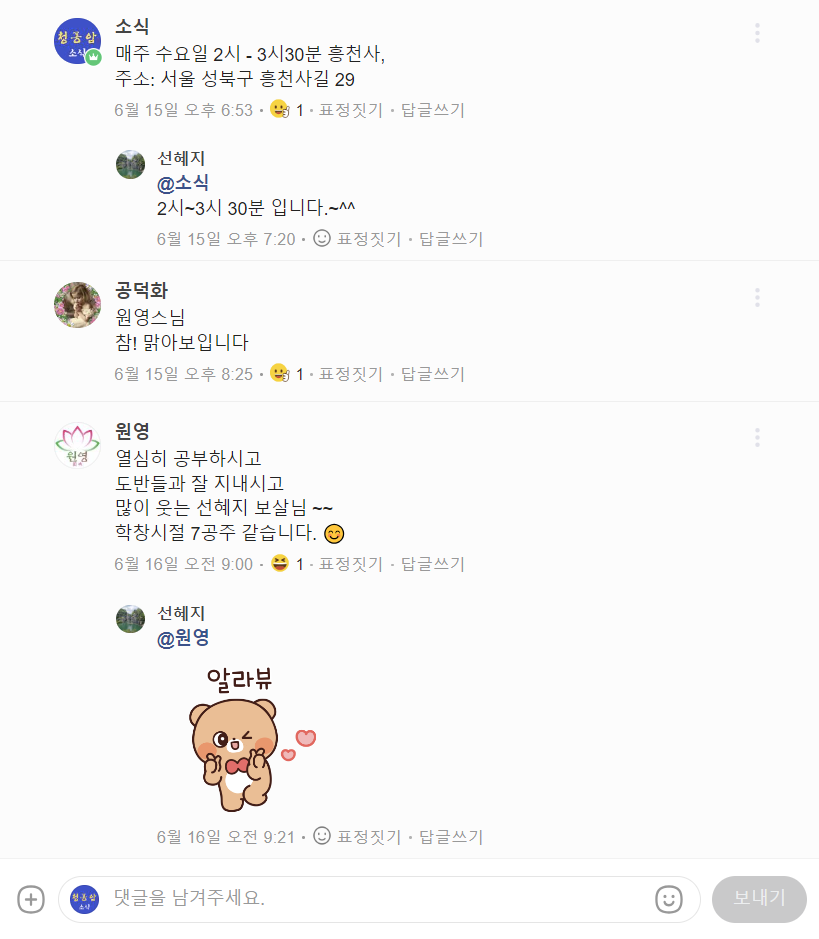The height and width of the screenshot is (939, 819).
Task: Tap 표정짓기 under 소식's comment
Action: (x=350, y=110)
